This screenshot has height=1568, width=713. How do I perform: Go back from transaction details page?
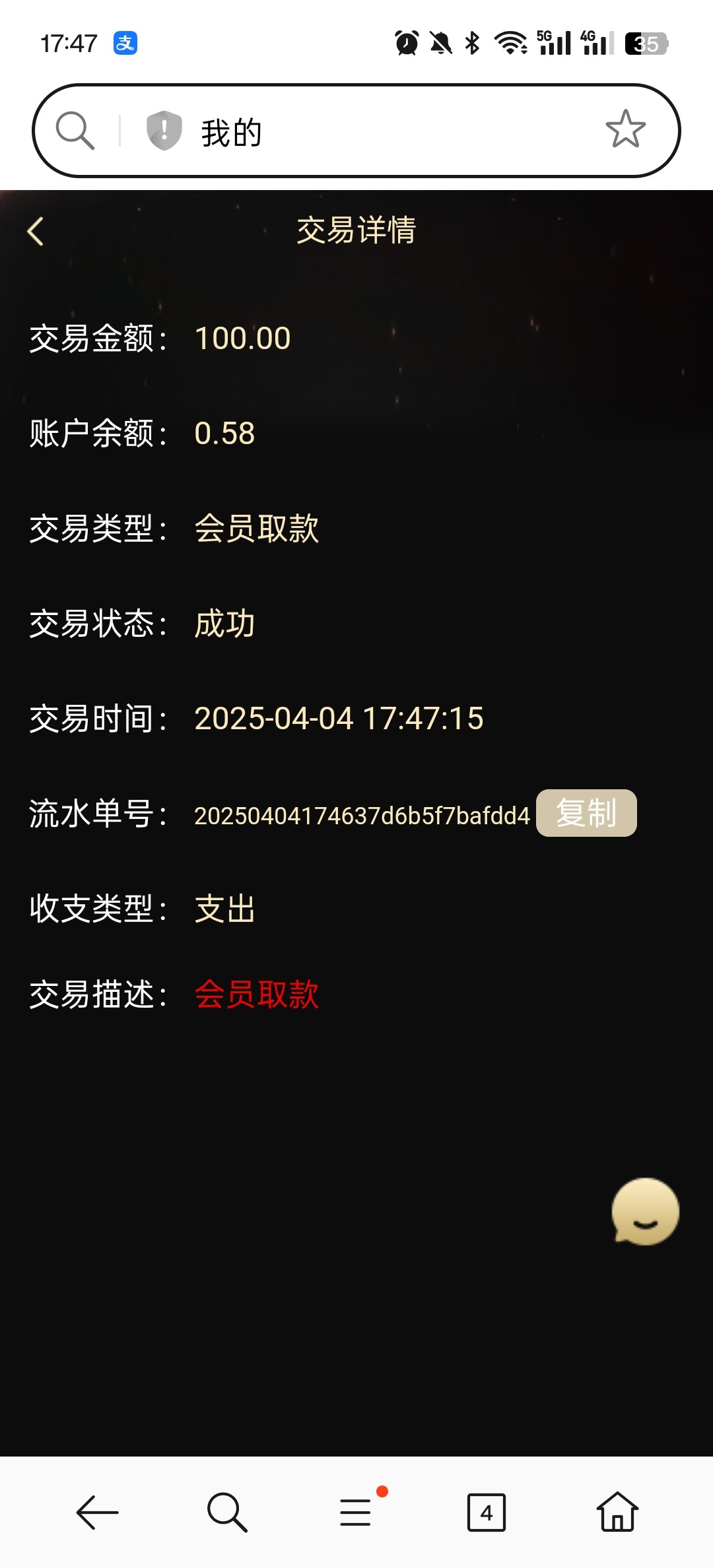pyautogui.click(x=36, y=232)
